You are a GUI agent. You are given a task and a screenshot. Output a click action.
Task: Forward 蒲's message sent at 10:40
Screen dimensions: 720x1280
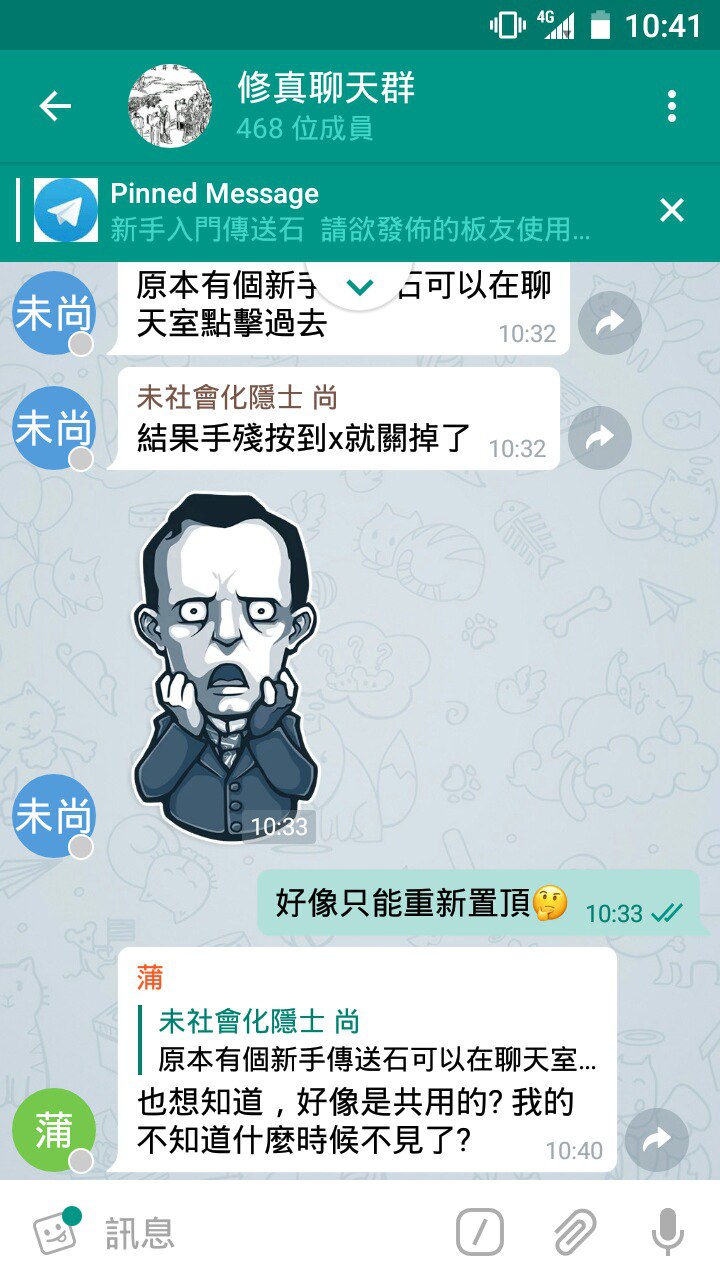(656, 1140)
